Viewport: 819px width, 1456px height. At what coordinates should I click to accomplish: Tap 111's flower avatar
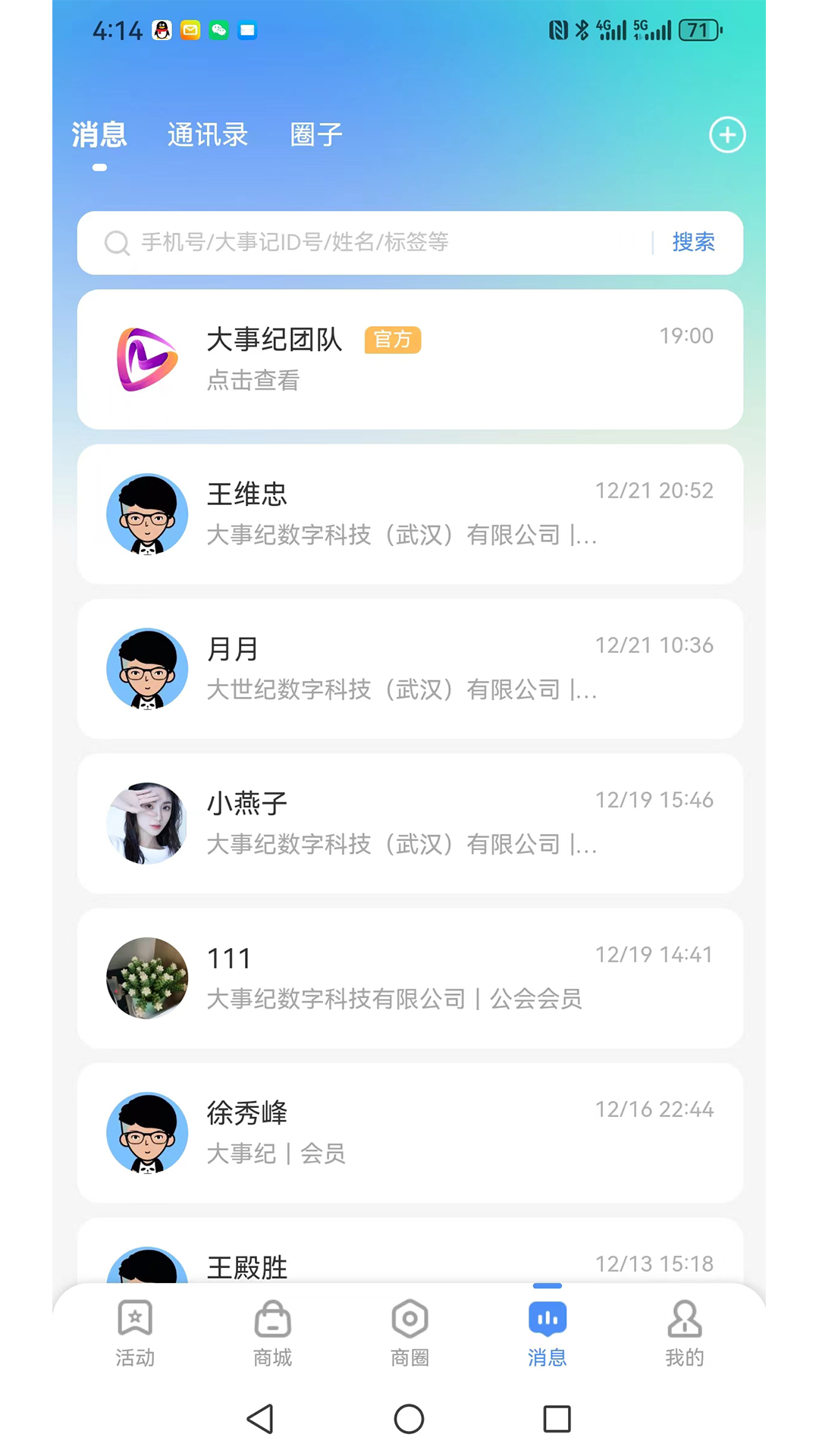[x=147, y=978]
